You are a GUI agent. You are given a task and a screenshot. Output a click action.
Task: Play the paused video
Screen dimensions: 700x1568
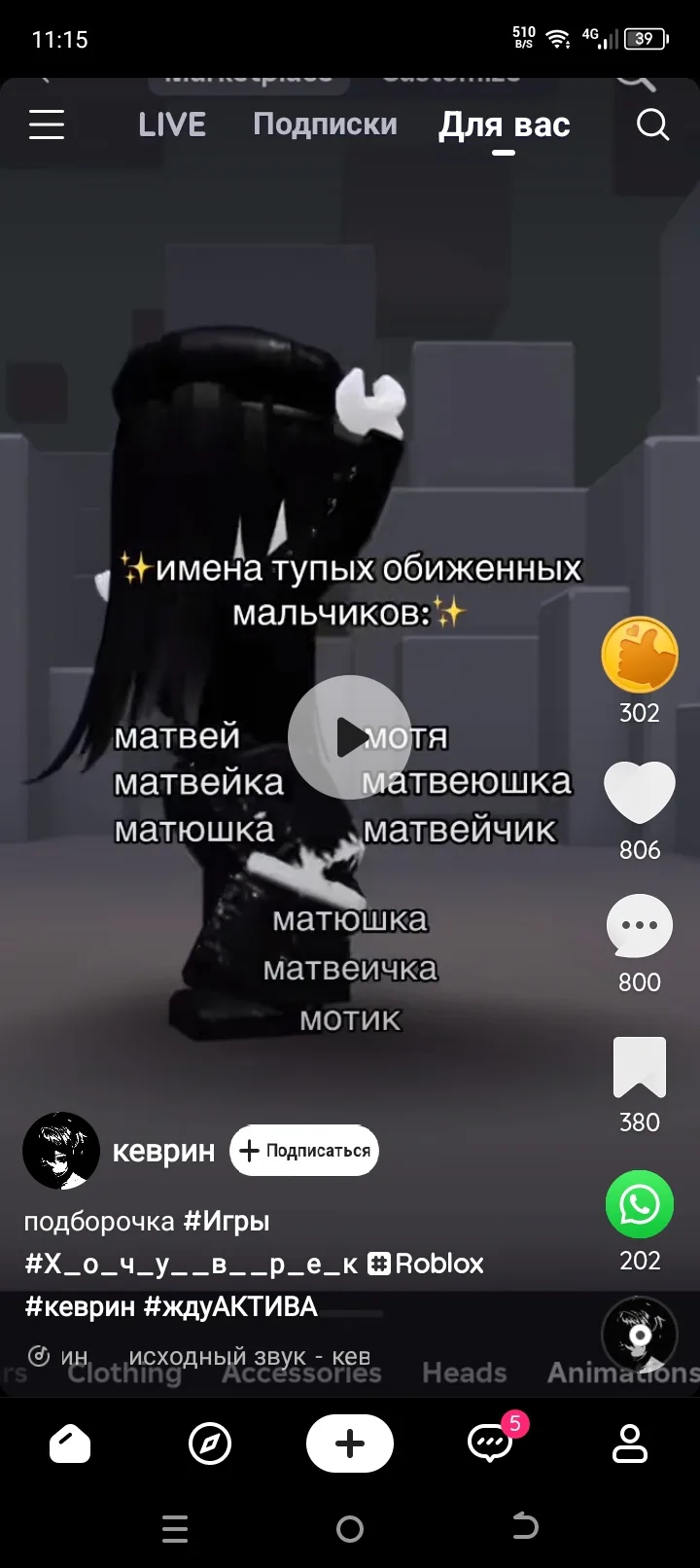tap(350, 737)
